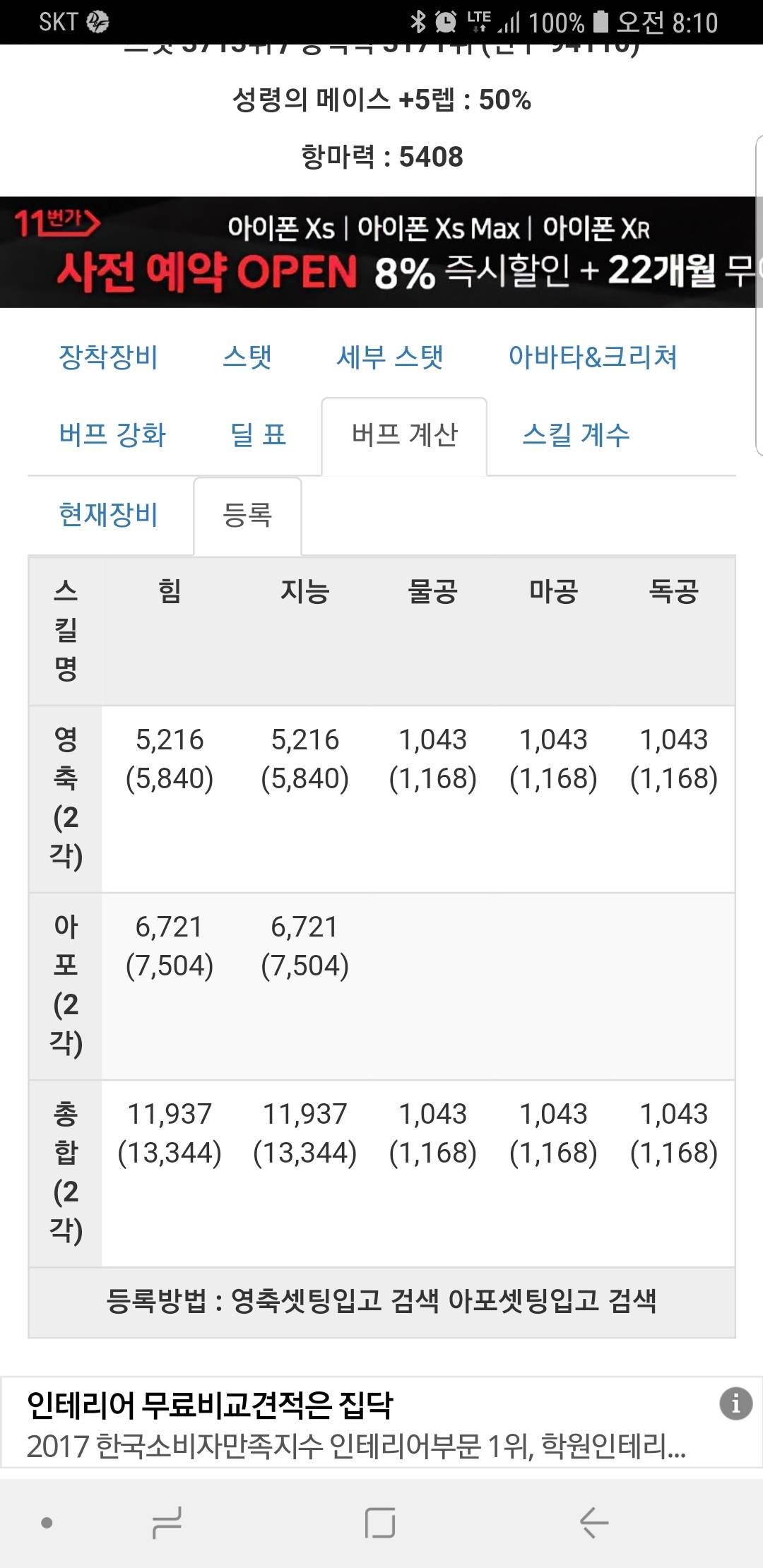Switch to the 장착장비 tab
763x1568 pixels.
point(108,357)
